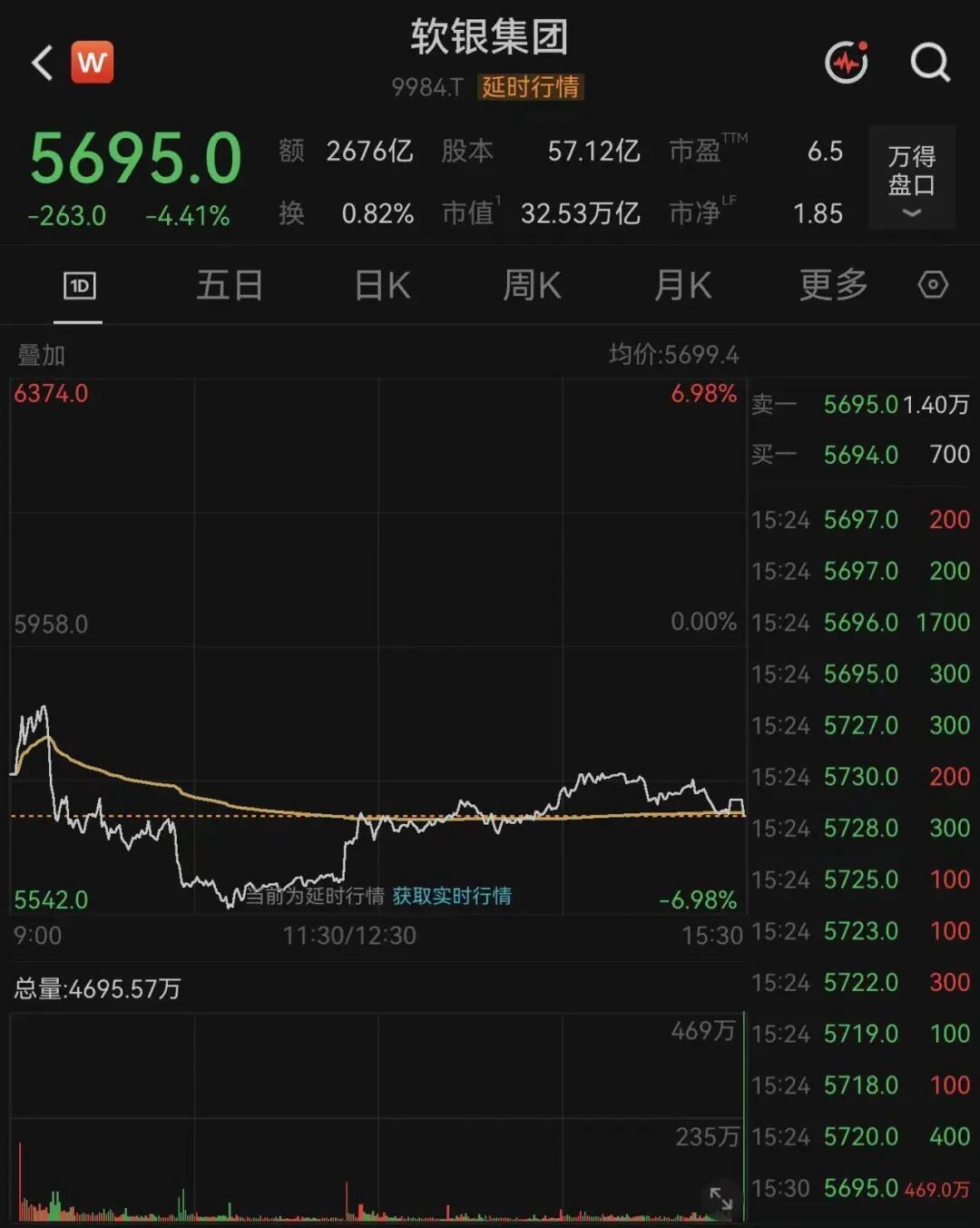Tap the 延时行情 delayed quote badge
Image resolution: width=980 pixels, height=1228 pixels.
(x=531, y=87)
